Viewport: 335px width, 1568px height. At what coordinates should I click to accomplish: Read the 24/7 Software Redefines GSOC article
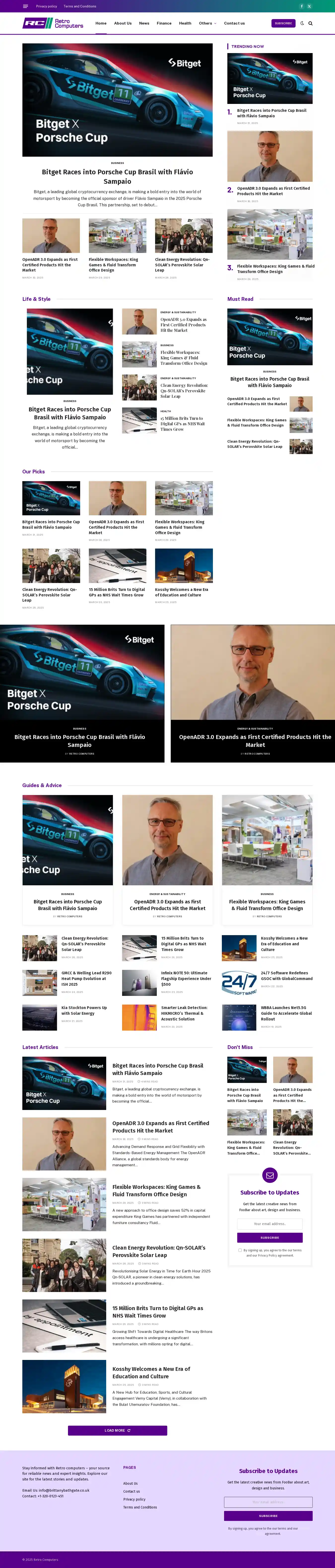tap(286, 976)
